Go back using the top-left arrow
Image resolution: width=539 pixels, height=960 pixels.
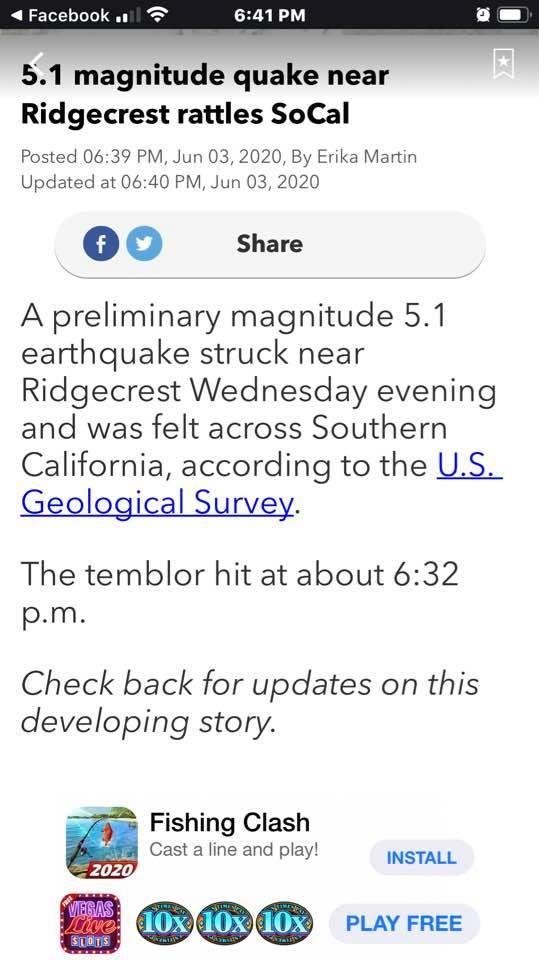pyautogui.click(x=37, y=62)
